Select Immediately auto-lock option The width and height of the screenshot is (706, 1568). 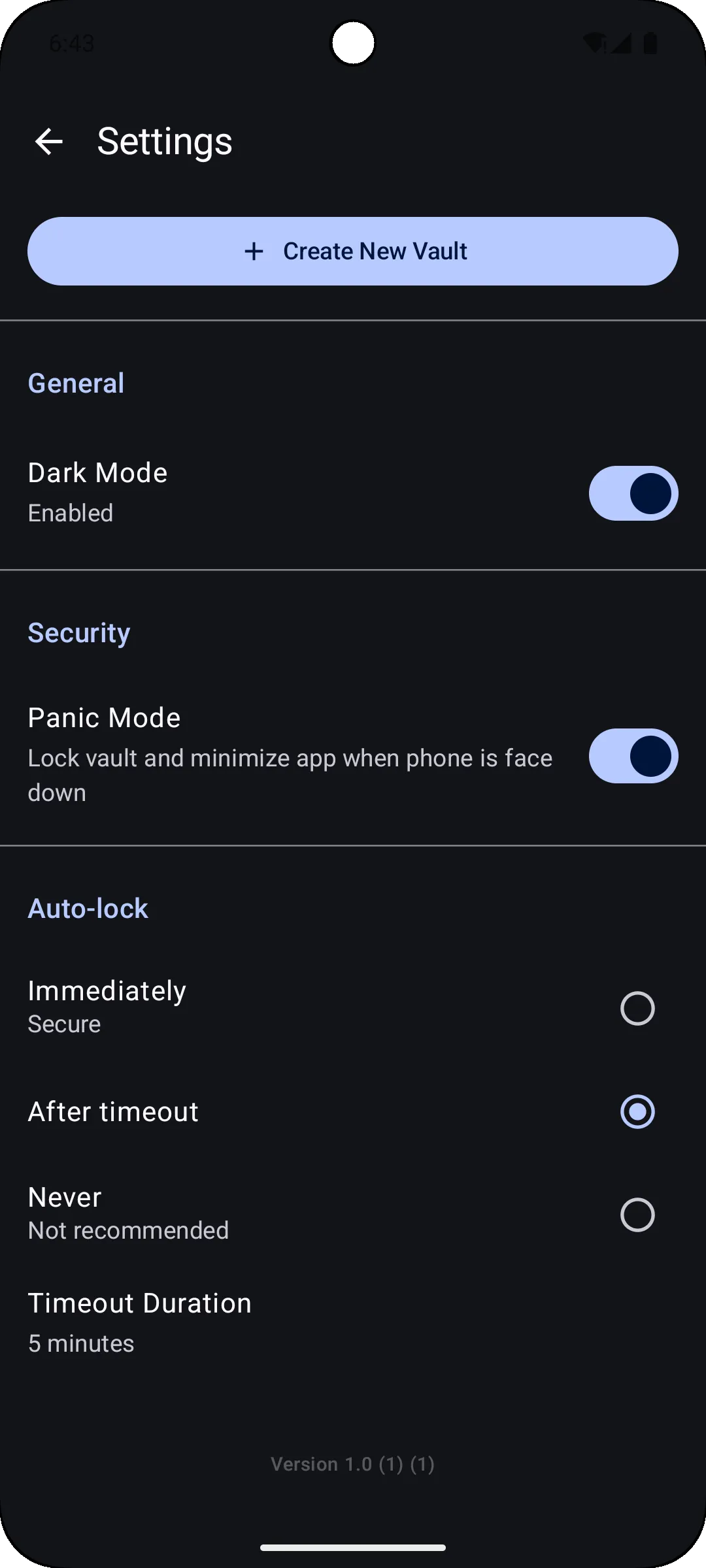point(637,1008)
